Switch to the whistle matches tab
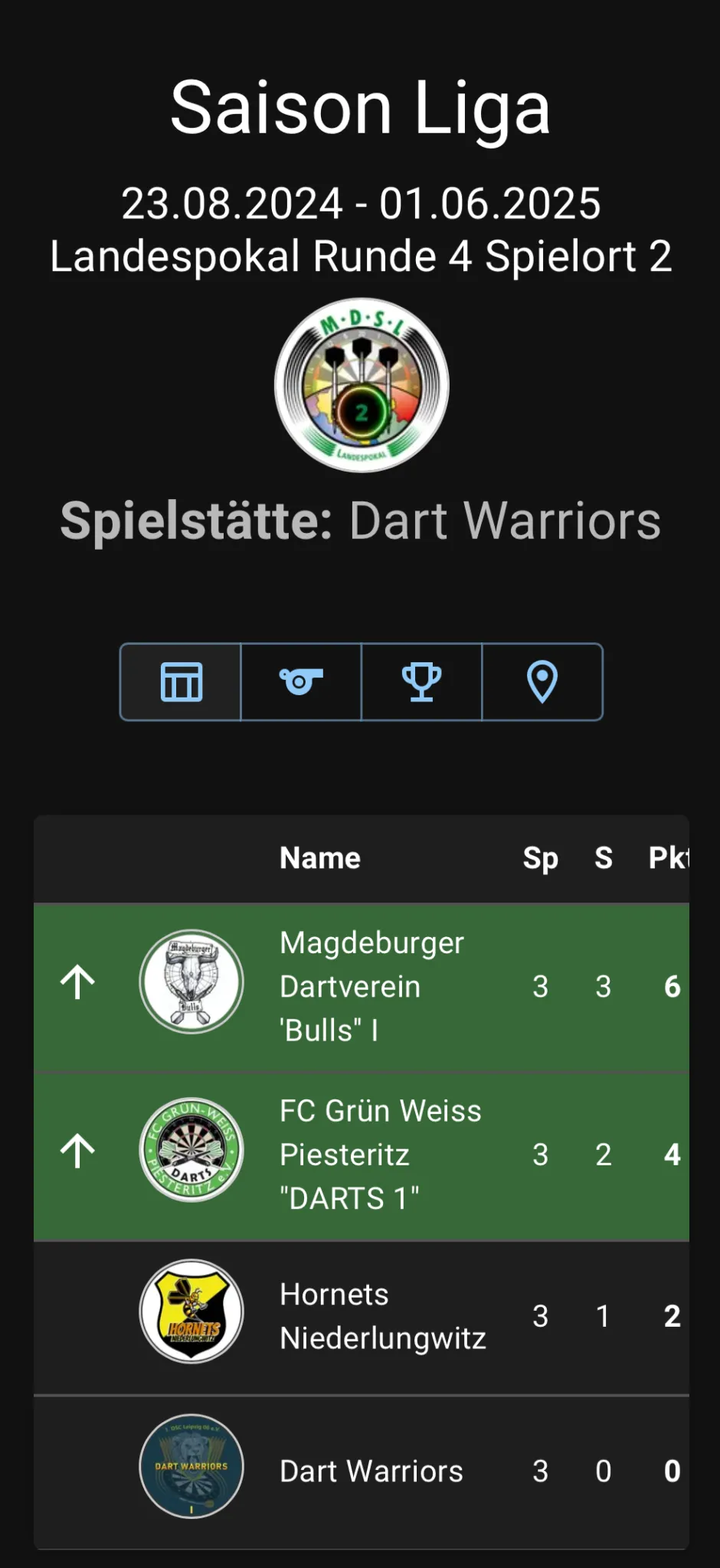 (301, 681)
